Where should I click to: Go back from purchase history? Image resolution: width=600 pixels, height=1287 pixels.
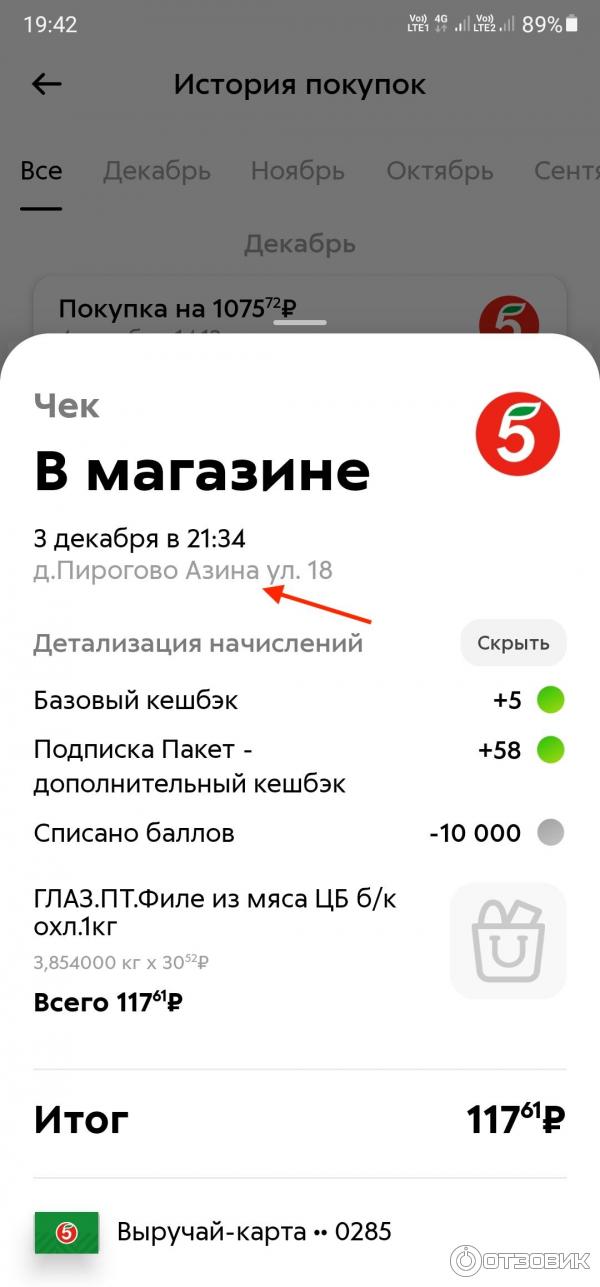[47, 85]
